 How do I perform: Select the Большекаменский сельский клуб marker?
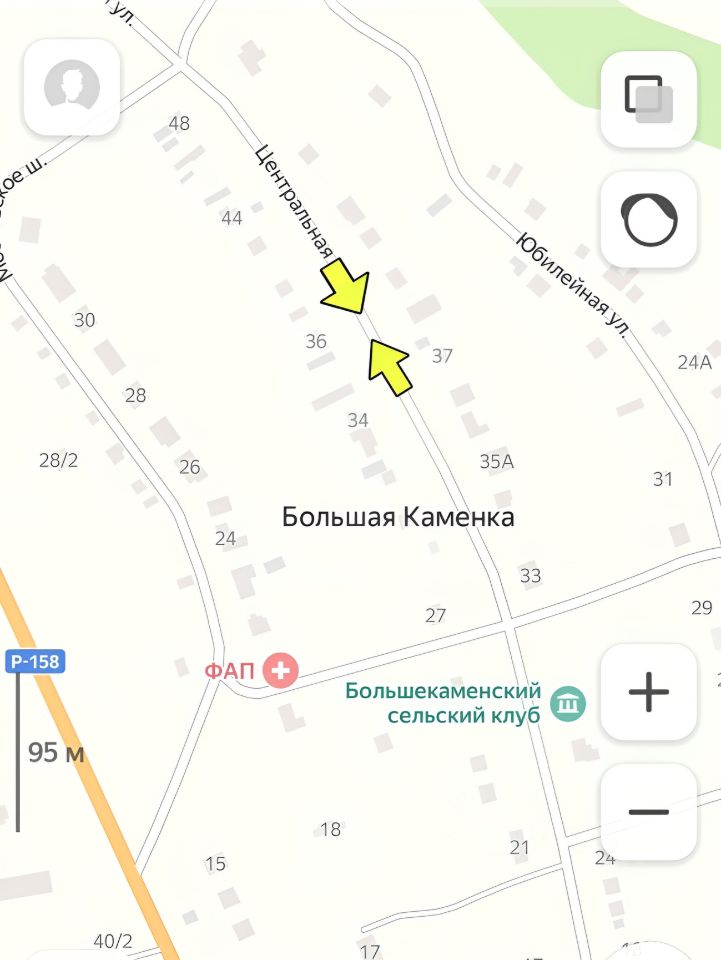(569, 703)
